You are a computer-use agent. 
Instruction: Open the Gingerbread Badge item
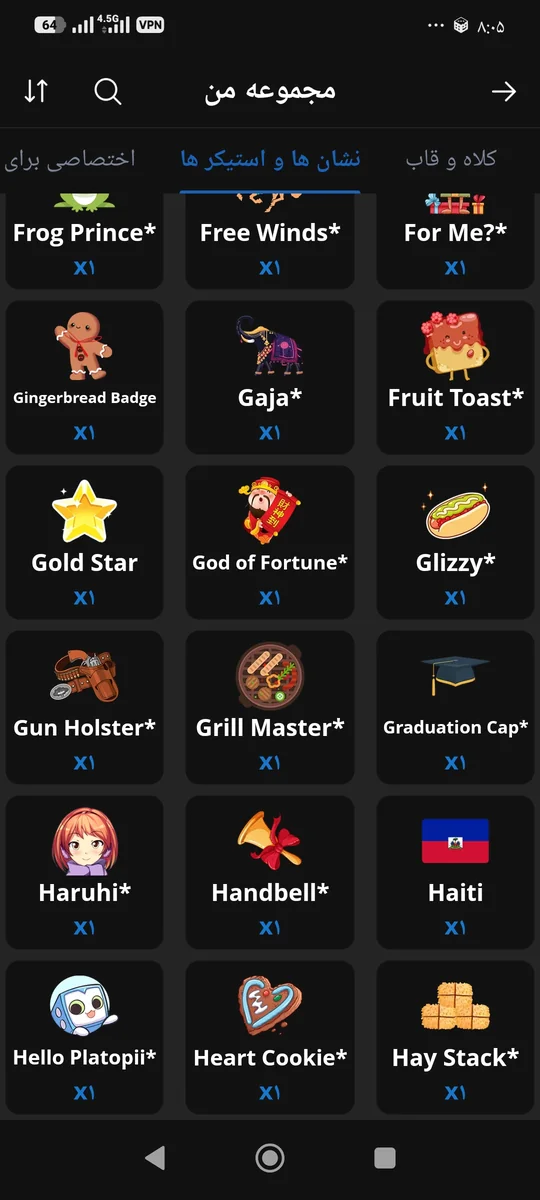[x=85, y=377]
